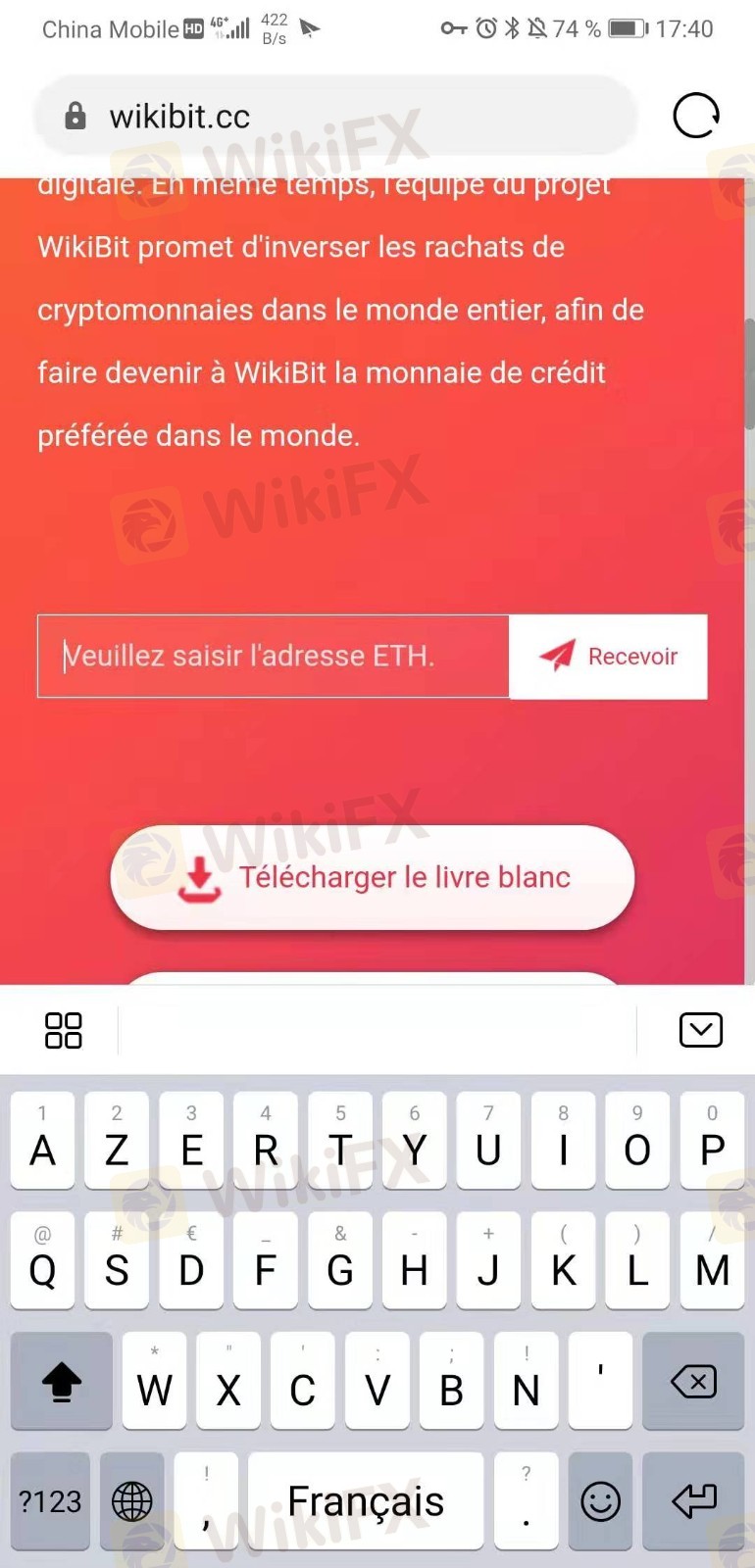Tap the return key on the keyboard

pos(693,1500)
